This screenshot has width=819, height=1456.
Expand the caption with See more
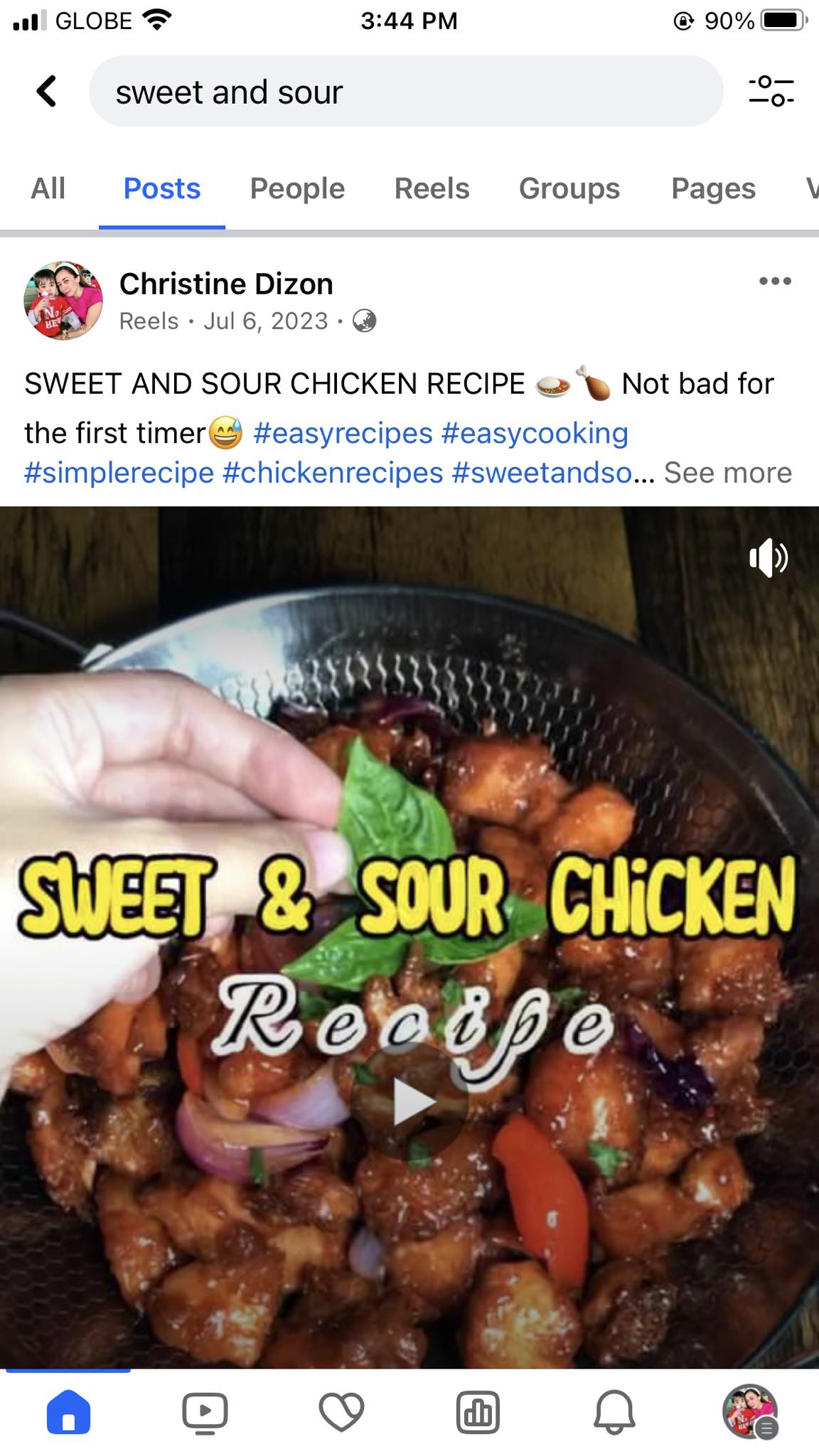(x=727, y=473)
